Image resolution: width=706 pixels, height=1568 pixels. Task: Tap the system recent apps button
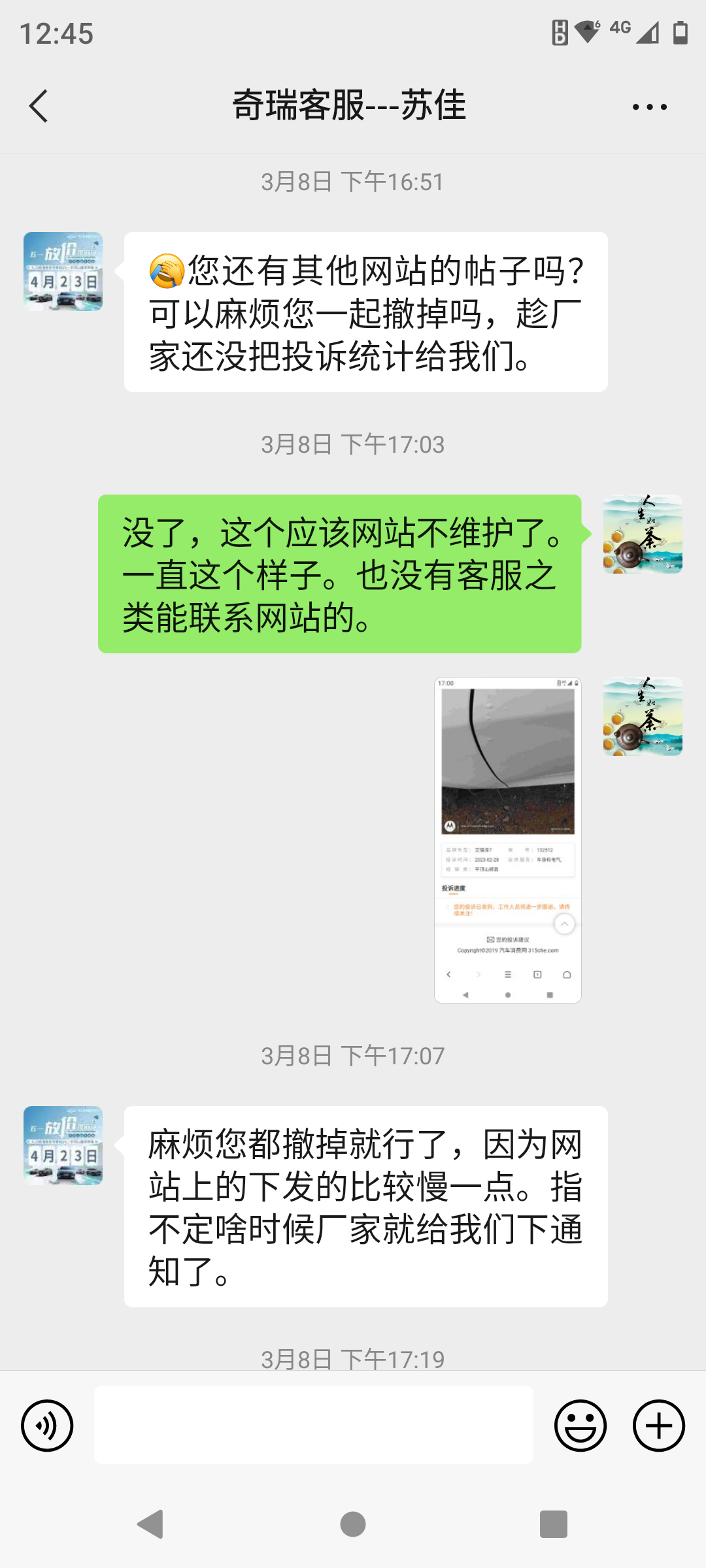point(553,1524)
